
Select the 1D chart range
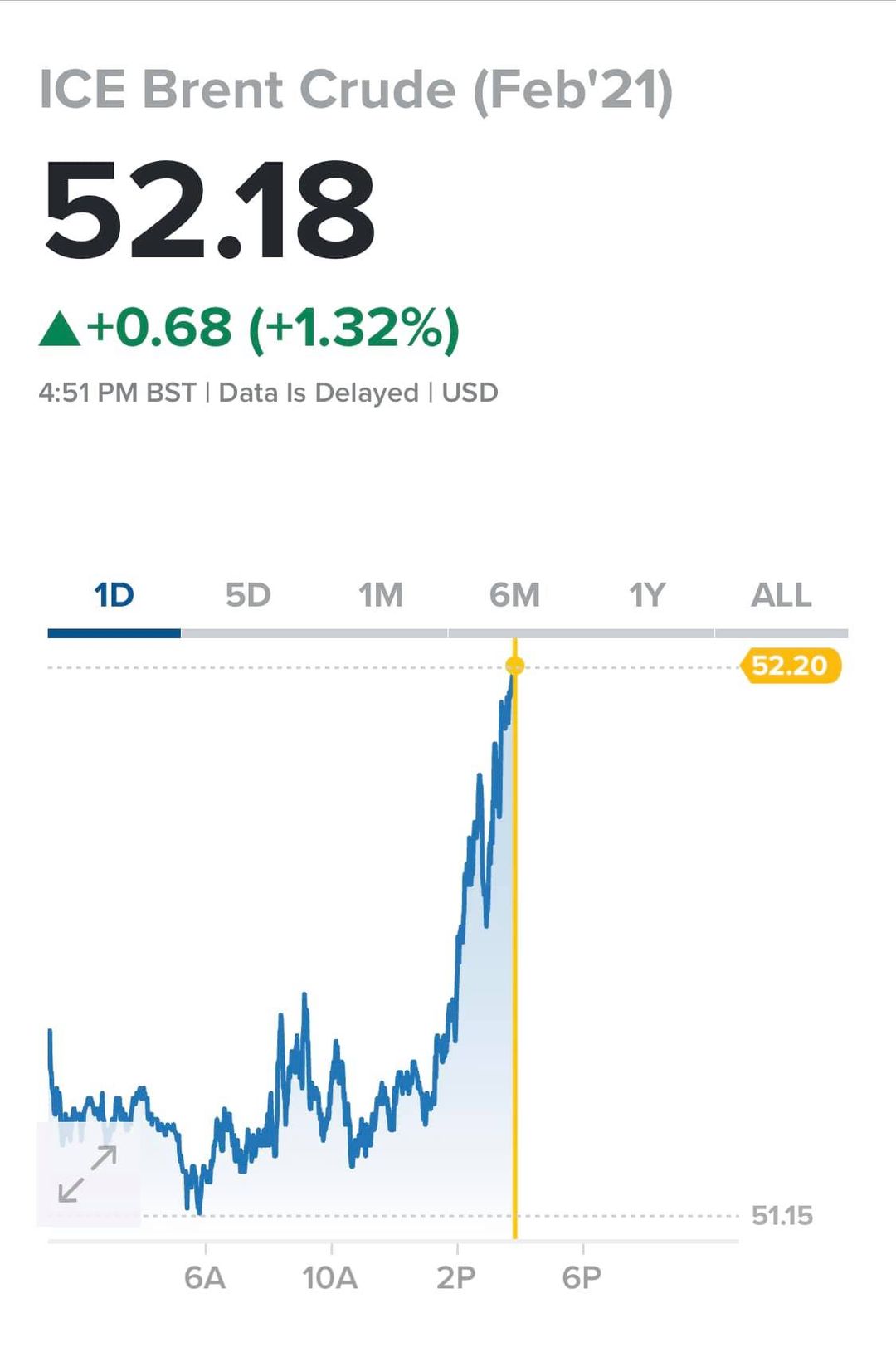pos(114,596)
